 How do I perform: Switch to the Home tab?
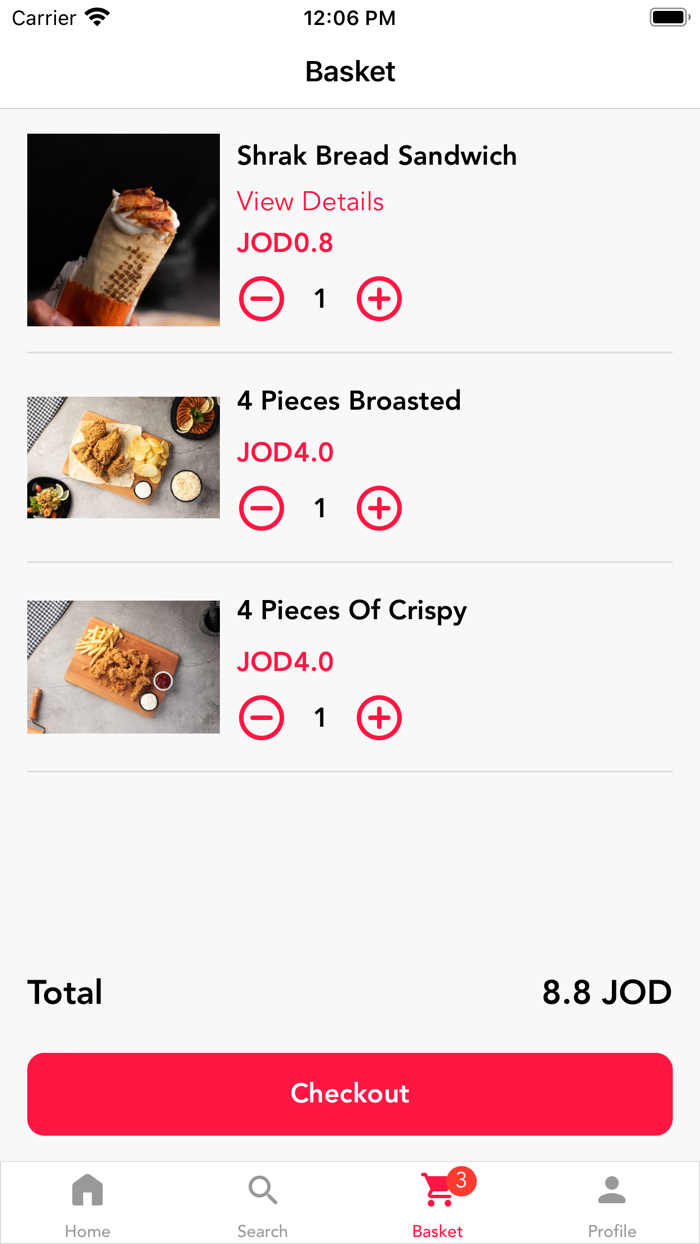point(87,1203)
